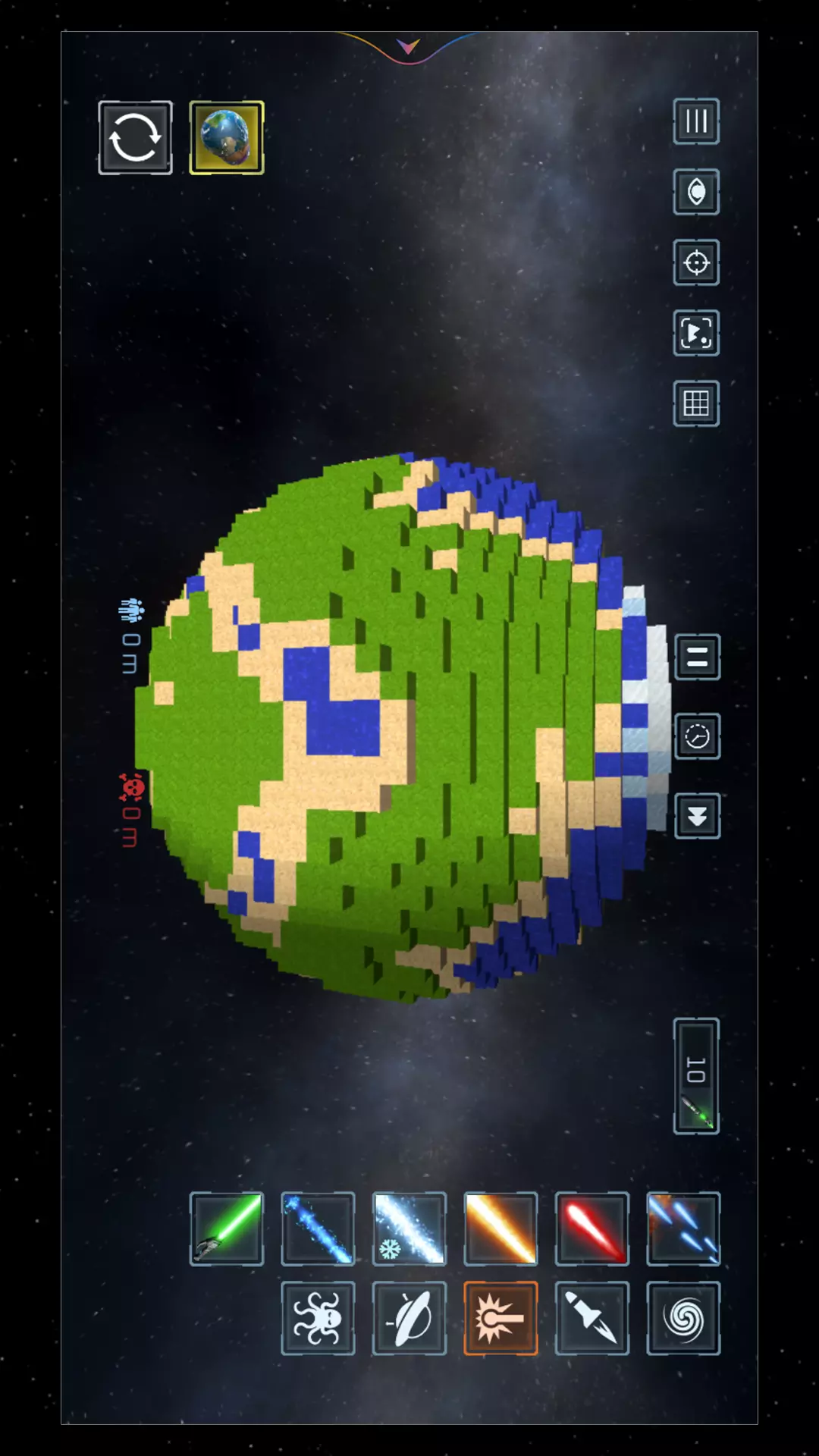
Task: Choose the asteroid planet weapon
Action: 409,1318
